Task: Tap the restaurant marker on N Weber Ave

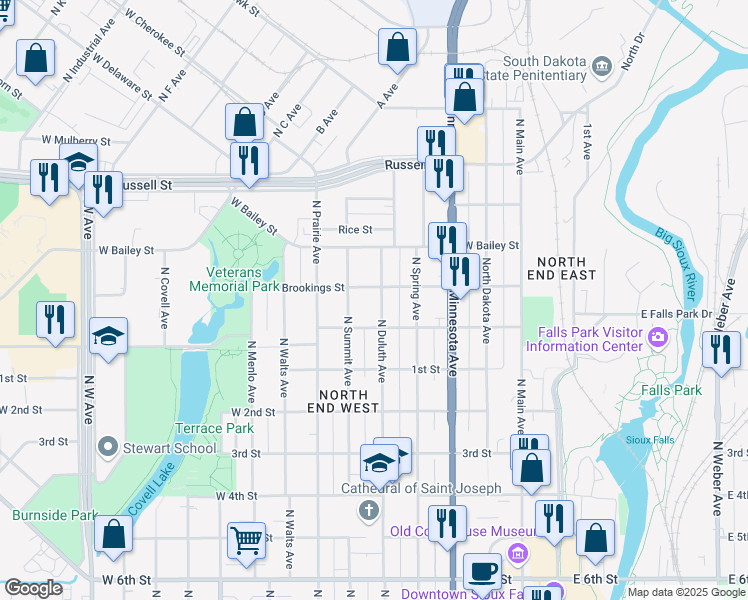Action: click(x=721, y=353)
